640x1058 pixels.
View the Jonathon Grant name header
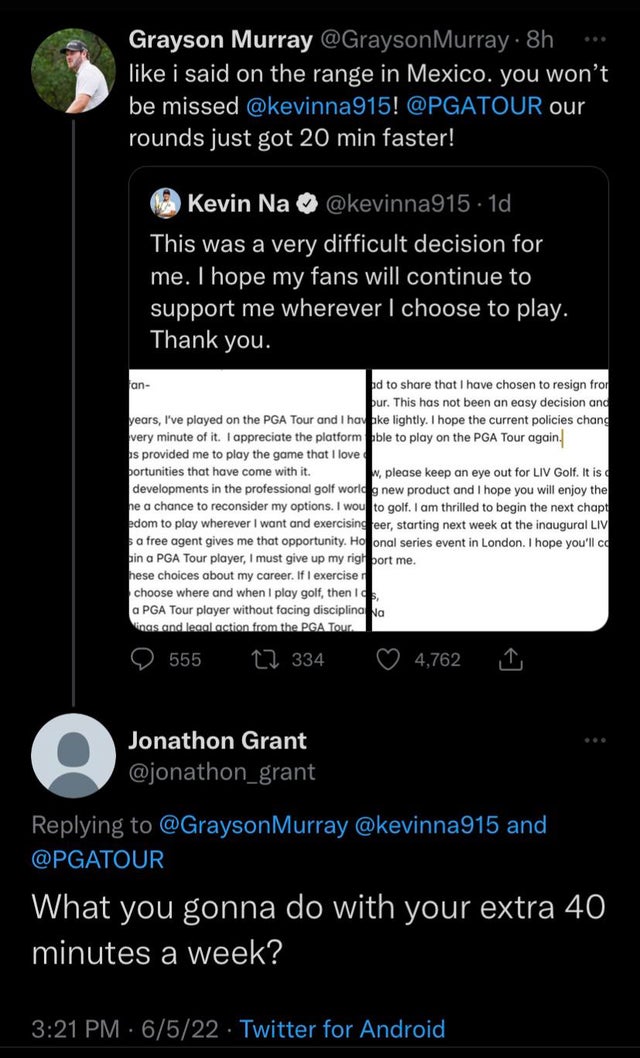(x=217, y=740)
